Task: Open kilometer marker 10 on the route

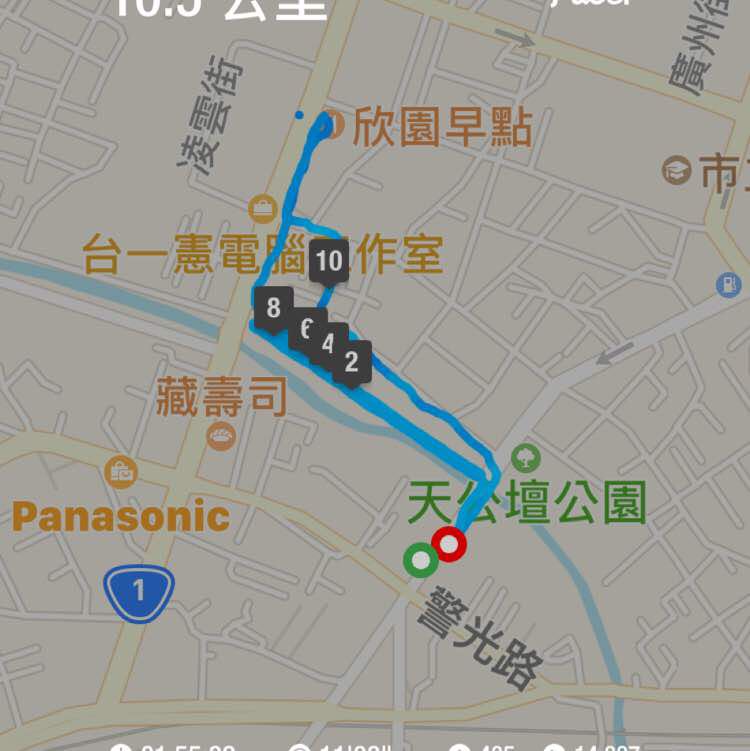Action: 331,259
